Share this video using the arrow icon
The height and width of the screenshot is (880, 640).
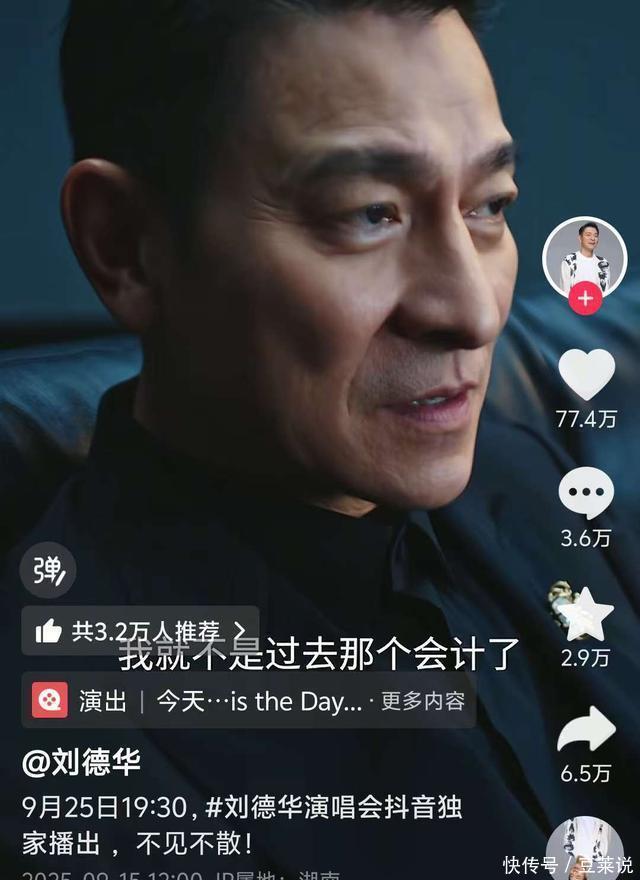(586, 731)
